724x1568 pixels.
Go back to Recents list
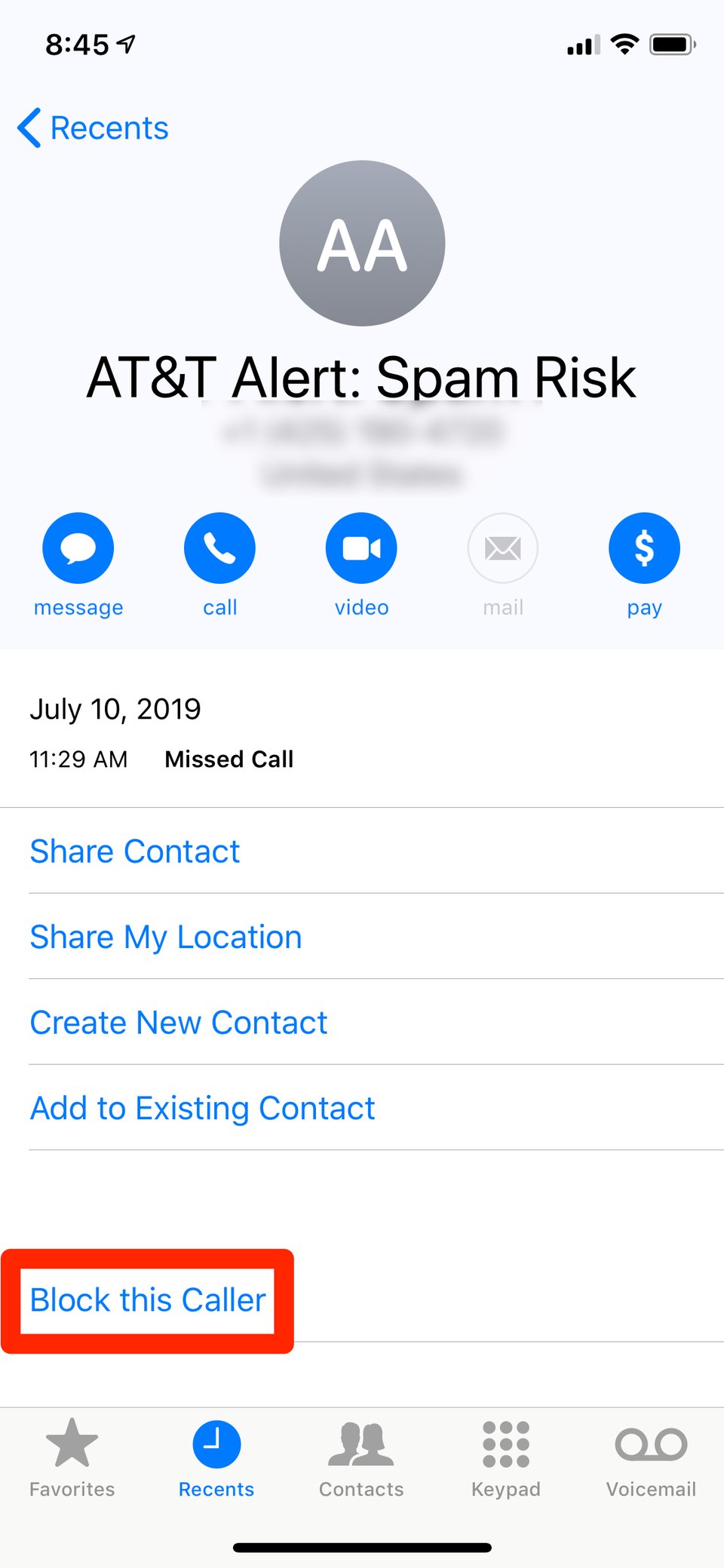click(x=93, y=128)
